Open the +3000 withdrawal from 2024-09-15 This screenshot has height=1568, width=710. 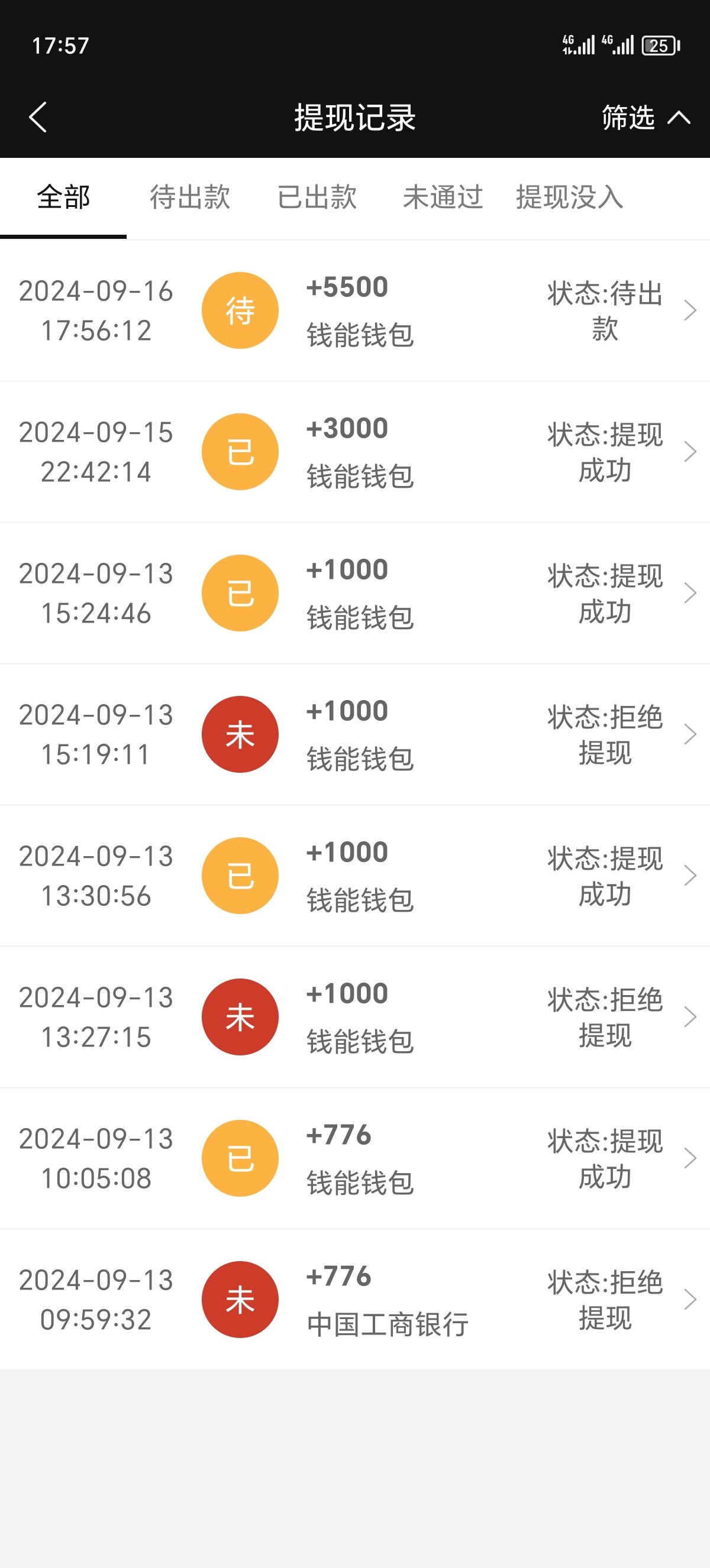(355, 452)
